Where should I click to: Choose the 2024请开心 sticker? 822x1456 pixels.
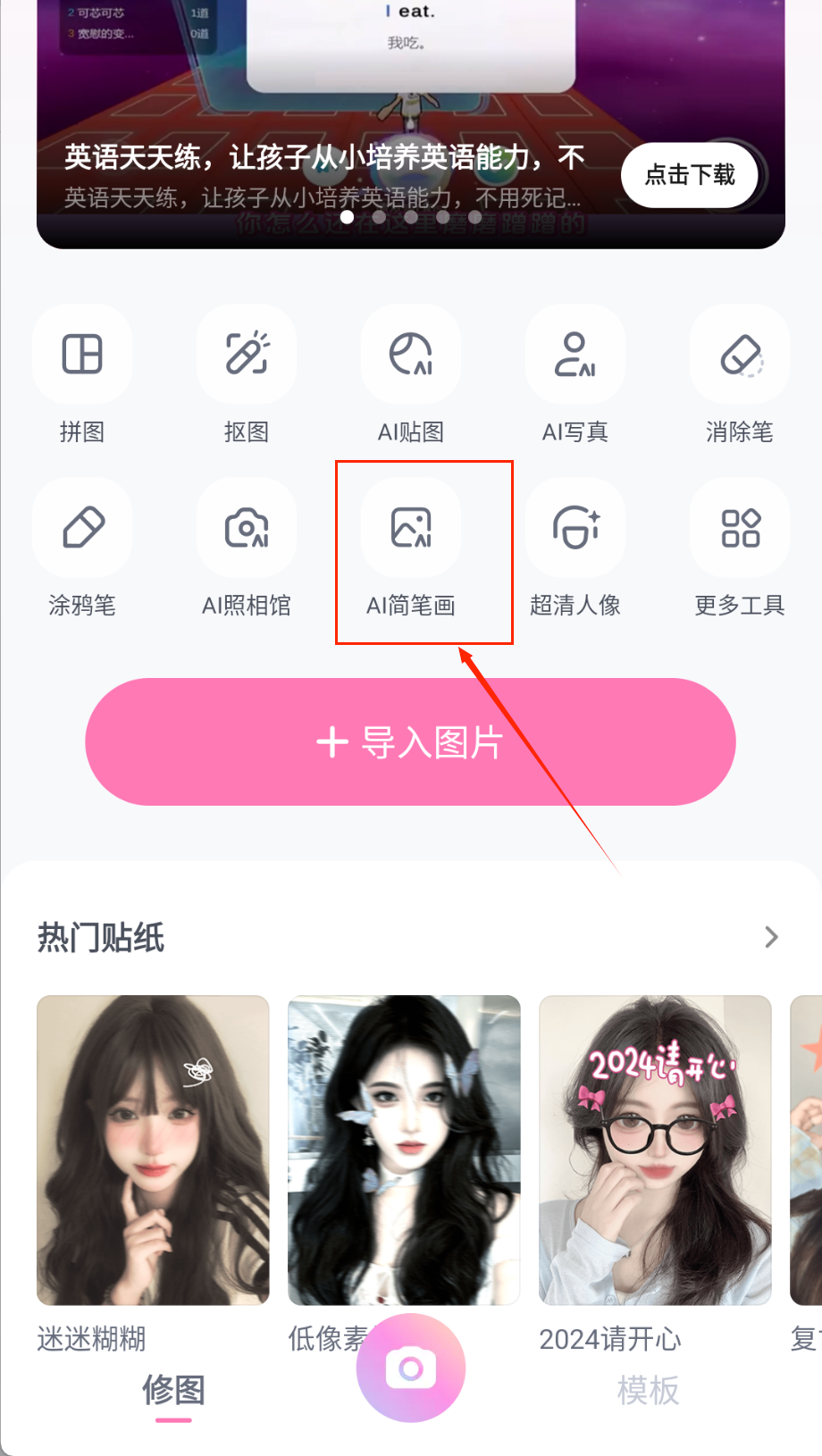(x=655, y=1150)
